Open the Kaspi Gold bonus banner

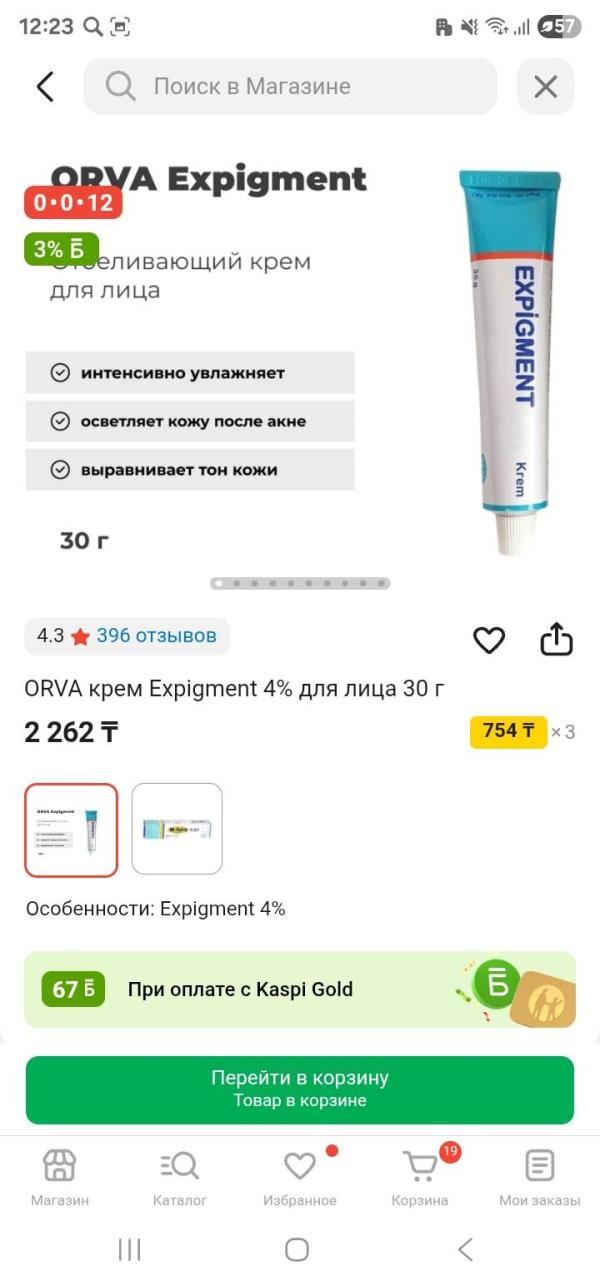point(300,989)
